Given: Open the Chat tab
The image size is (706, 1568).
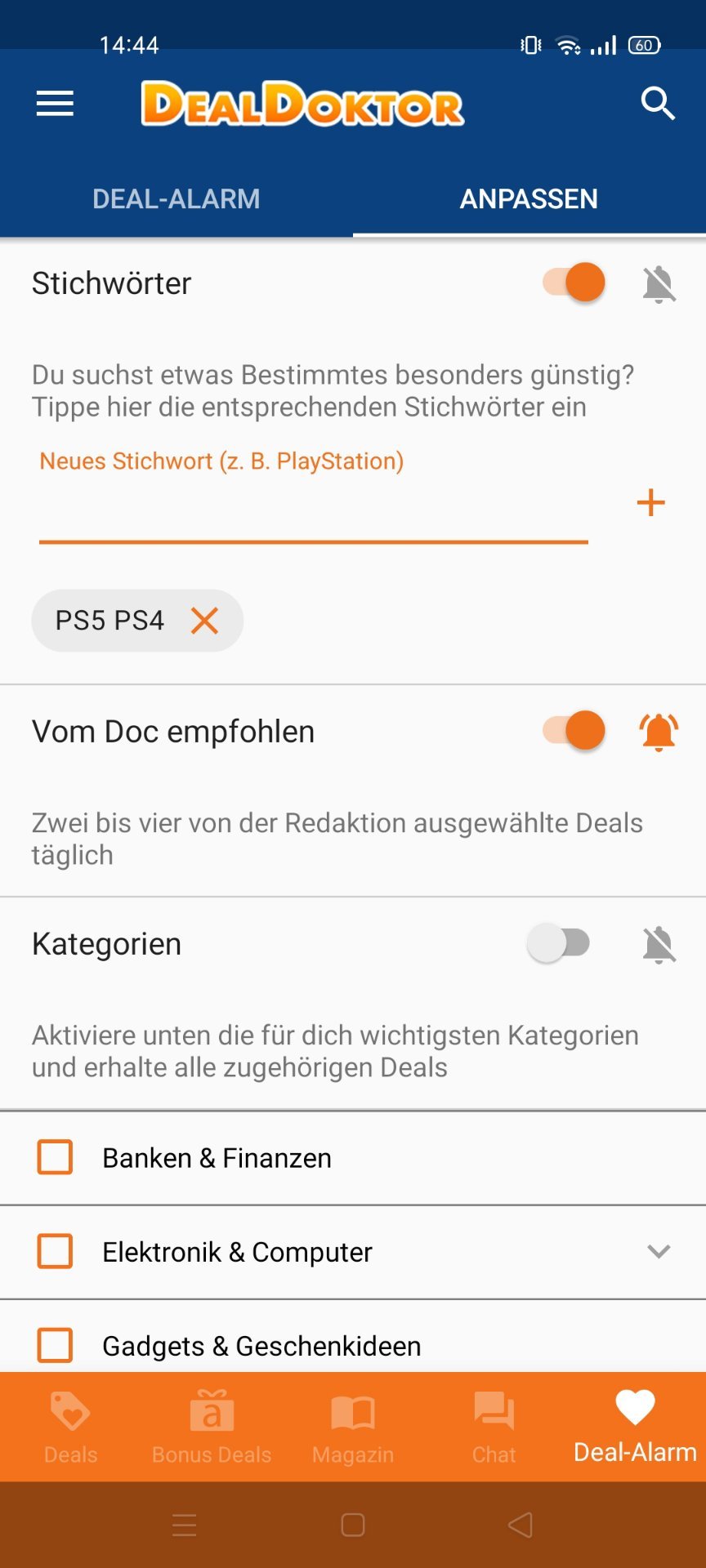Looking at the screenshot, I should [494, 1427].
